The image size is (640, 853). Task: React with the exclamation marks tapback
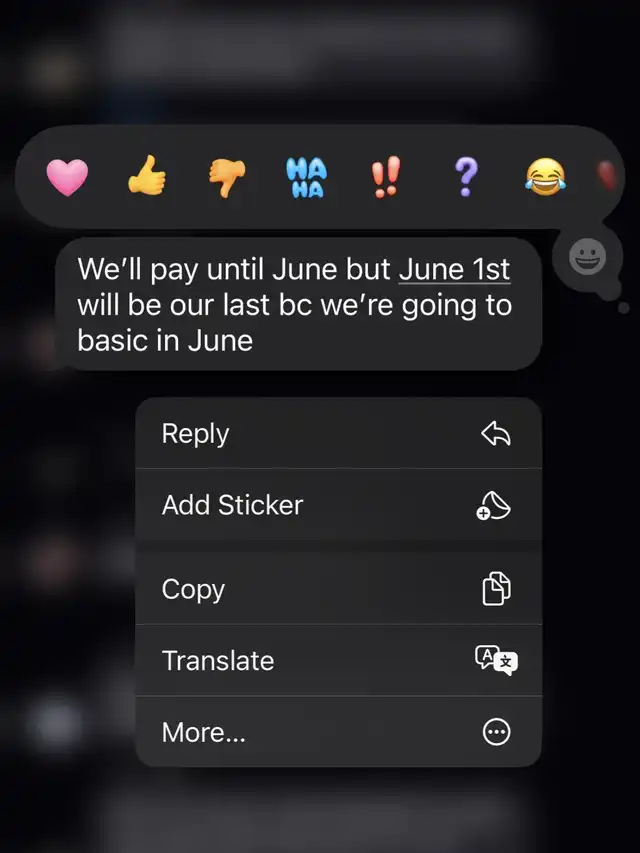385,179
